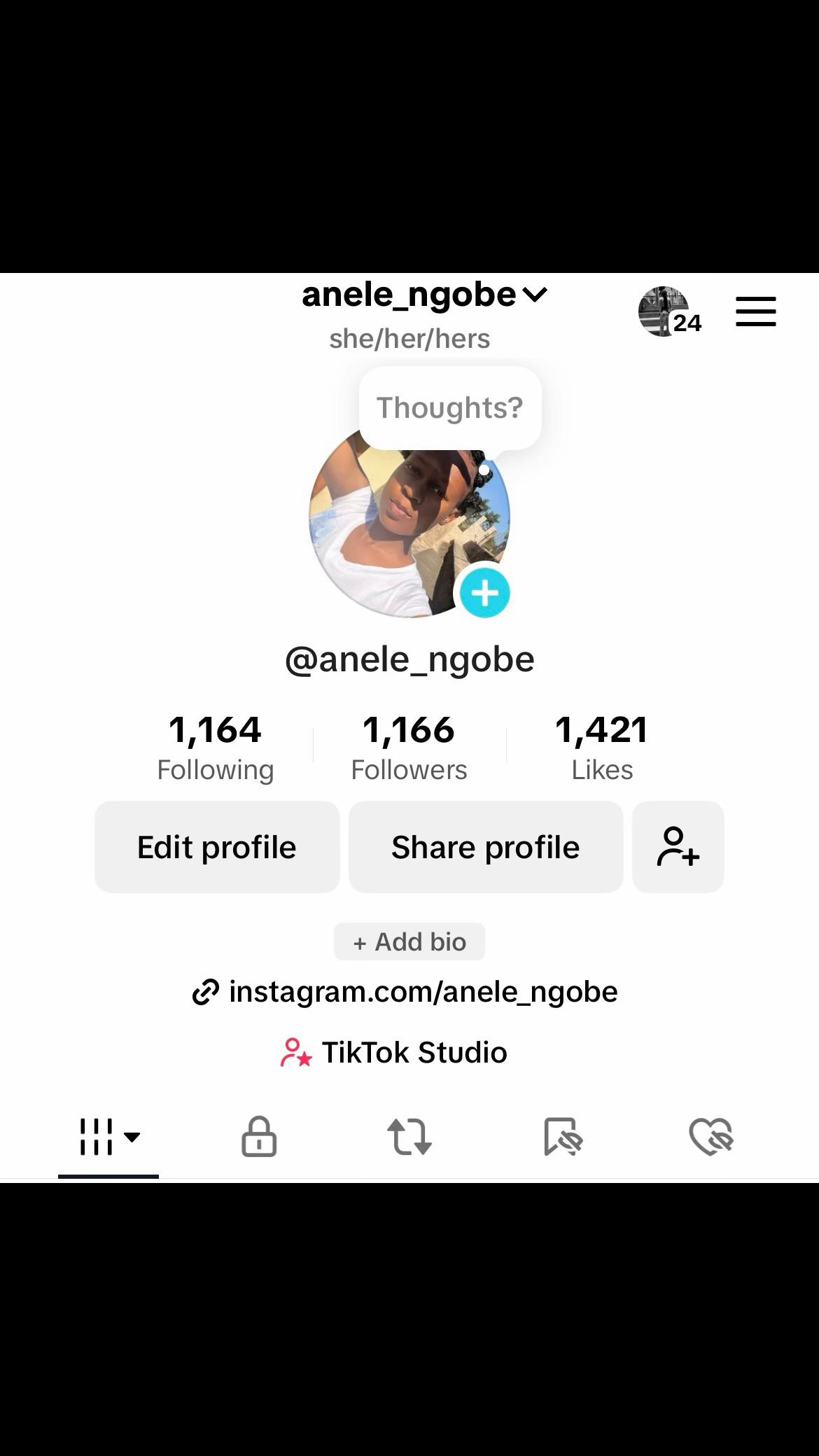Tap the blue plus on profile photo
Screen dimensions: 819x1456
tap(484, 593)
